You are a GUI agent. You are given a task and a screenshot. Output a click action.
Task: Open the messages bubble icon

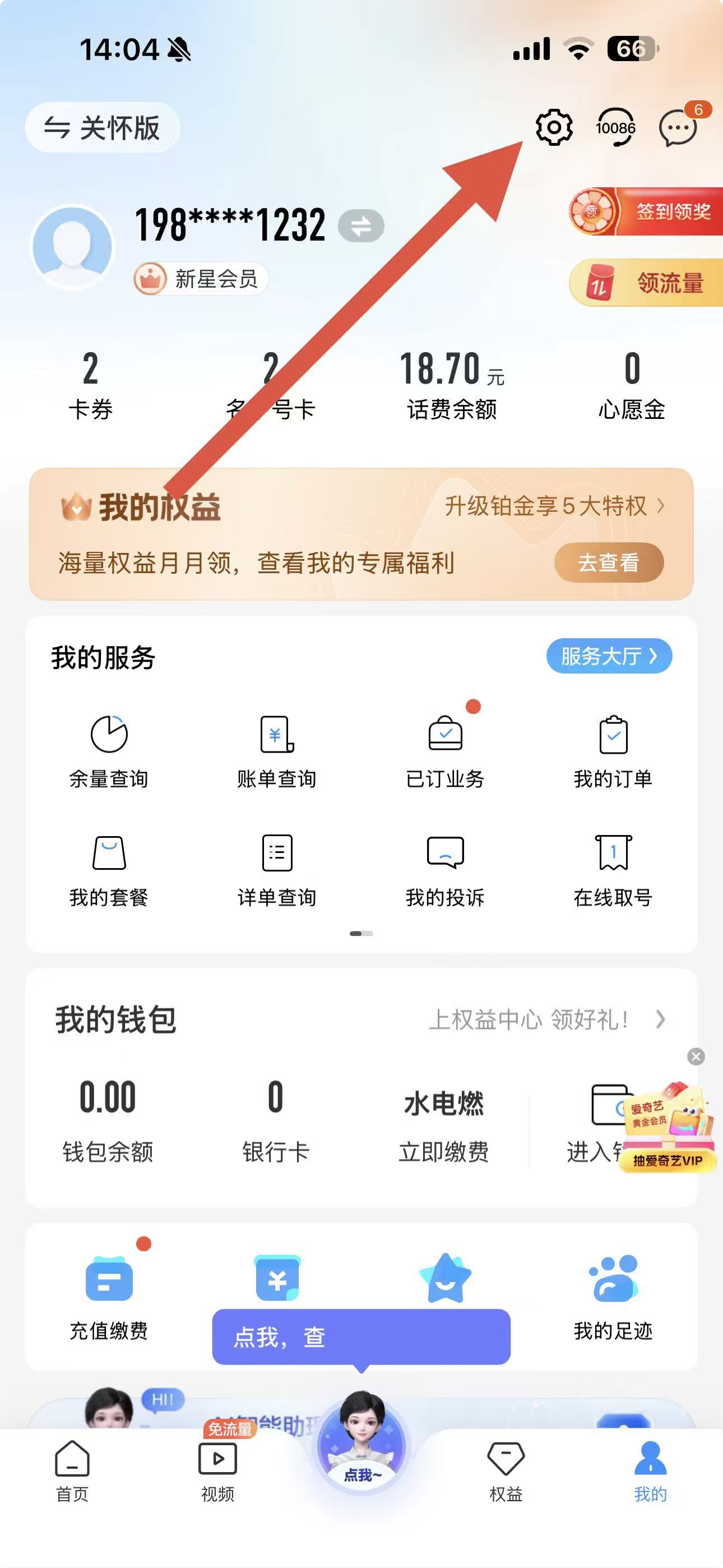pyautogui.click(x=678, y=129)
